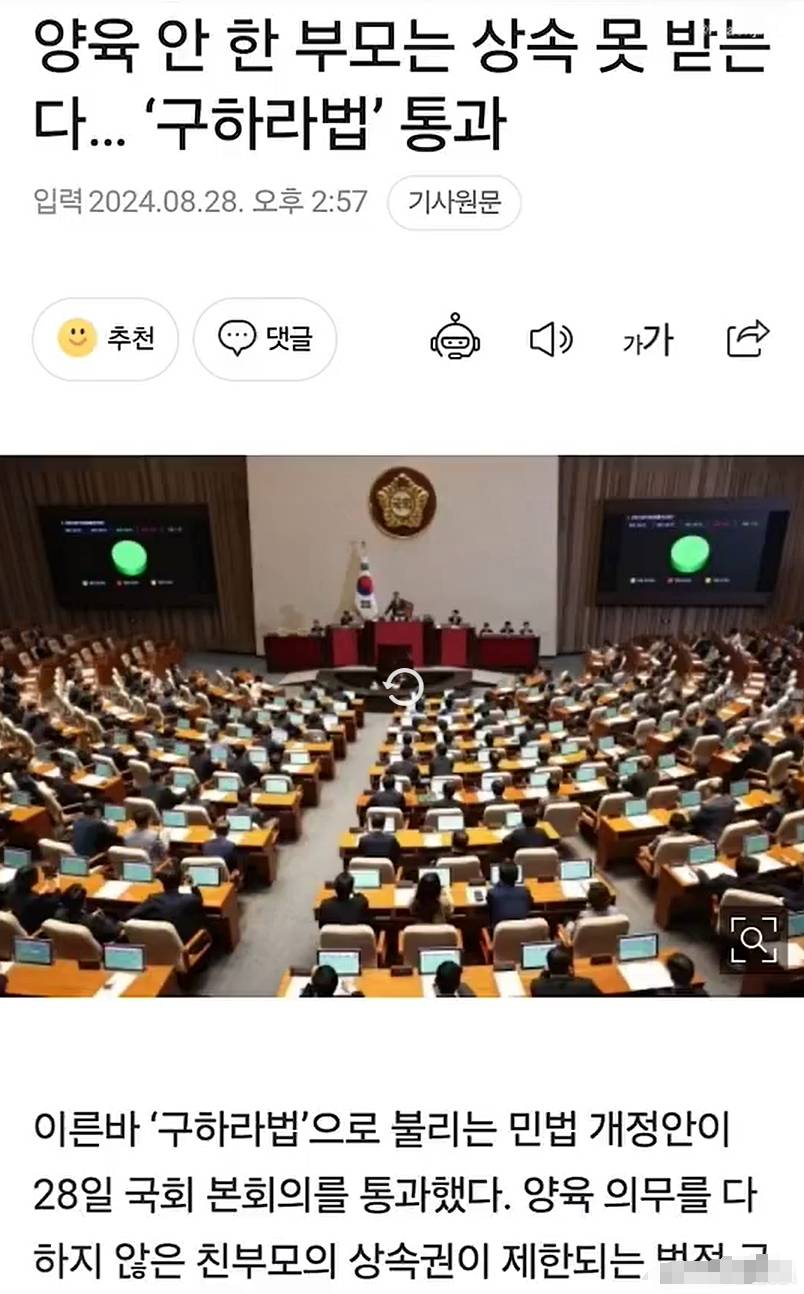The image size is (804, 1294).
Task: Recommend this article with 추천
Action: (x=106, y=339)
